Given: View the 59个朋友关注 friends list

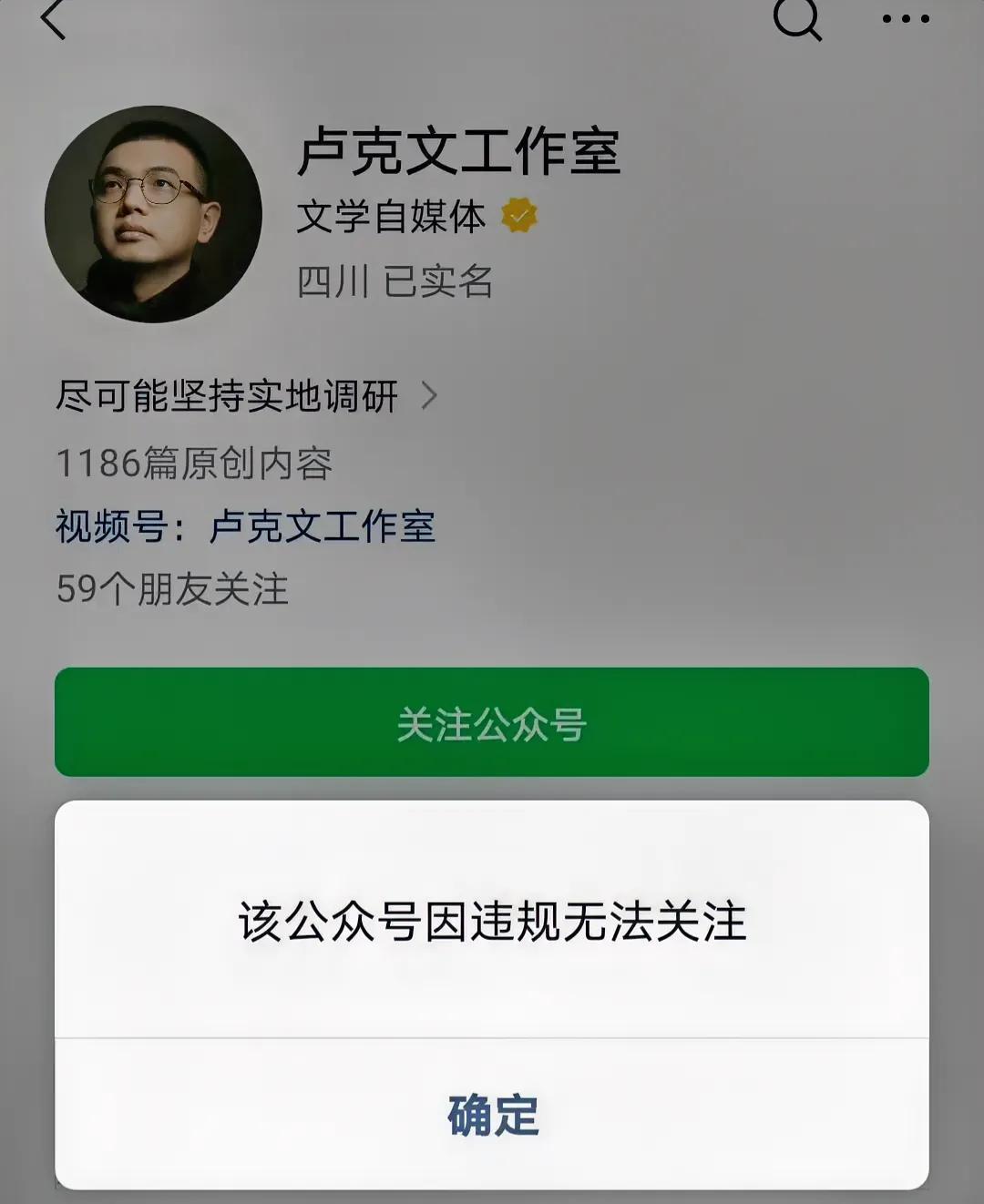Looking at the screenshot, I should pos(173,590).
